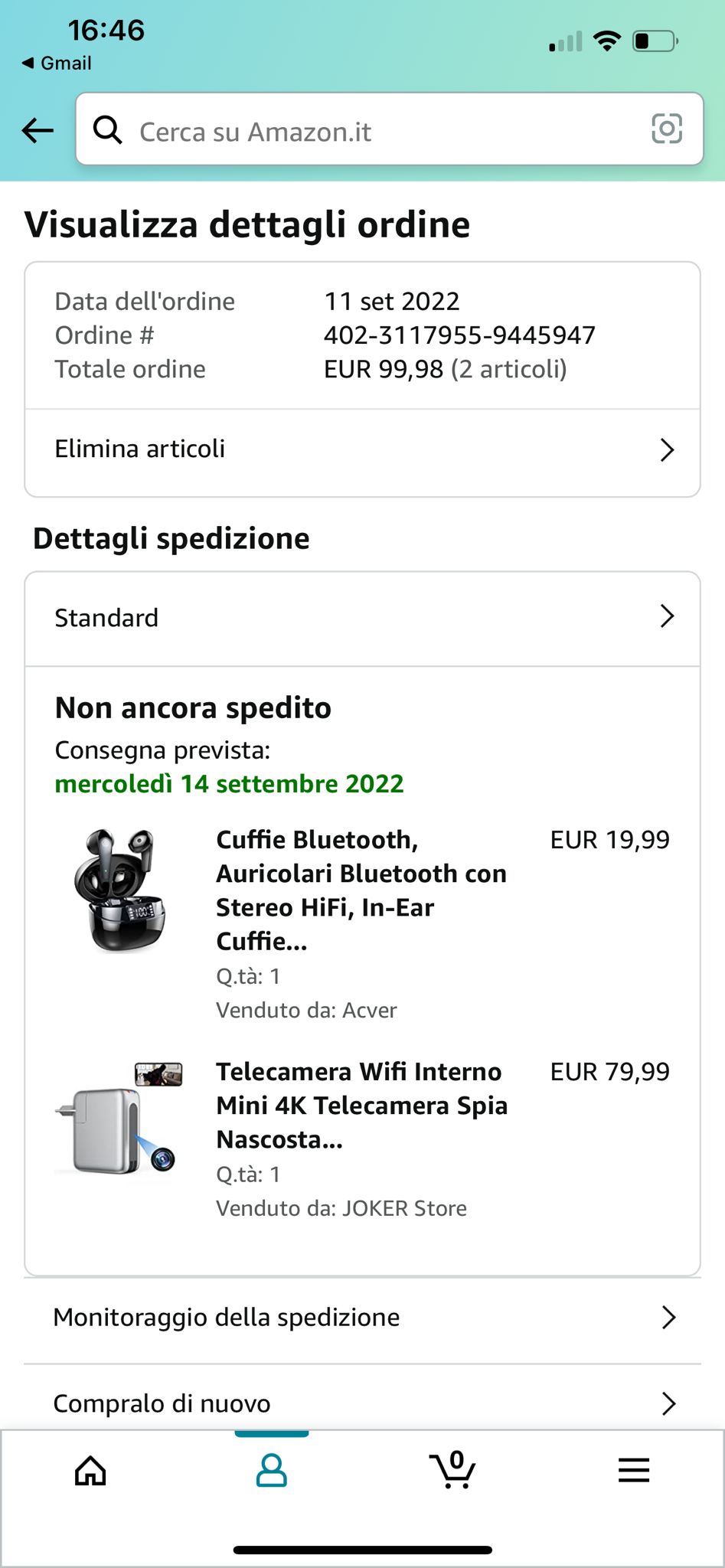Tap the Cerca su Amazon.it search field
Viewport: 725px width, 1568px height.
point(367,131)
